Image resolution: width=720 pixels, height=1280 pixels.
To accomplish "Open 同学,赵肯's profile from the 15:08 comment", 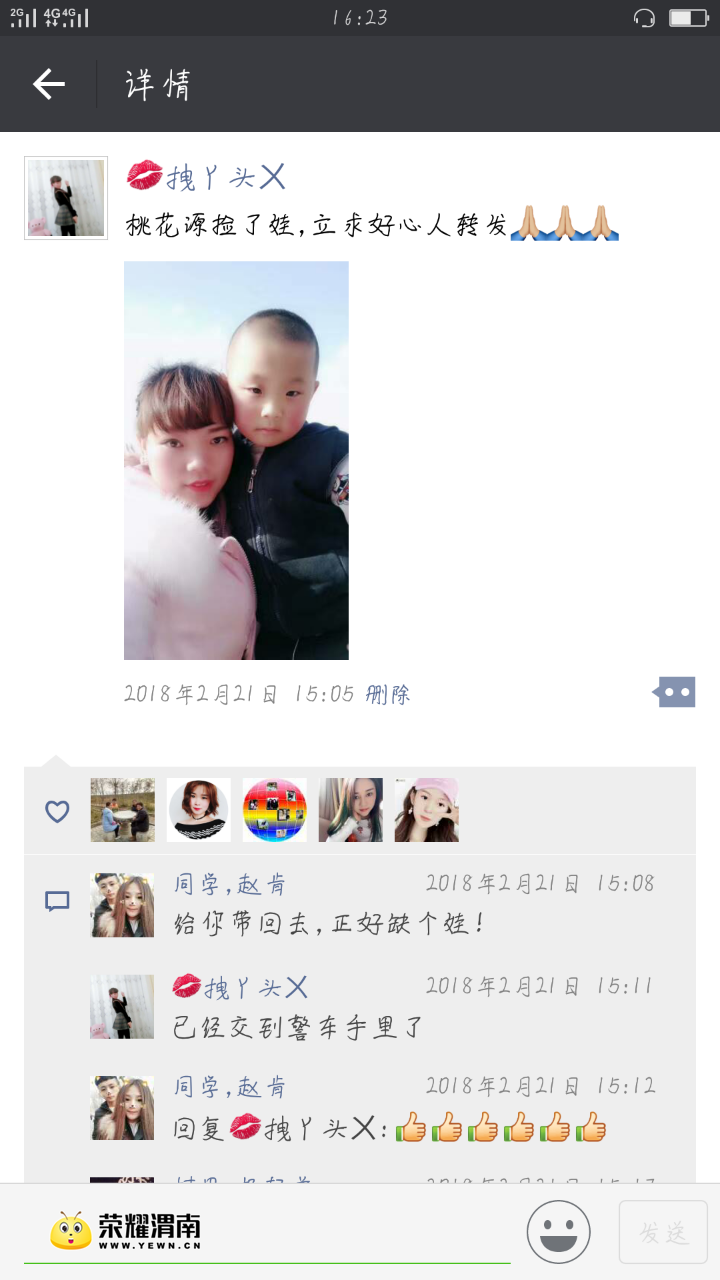I will 231,884.
